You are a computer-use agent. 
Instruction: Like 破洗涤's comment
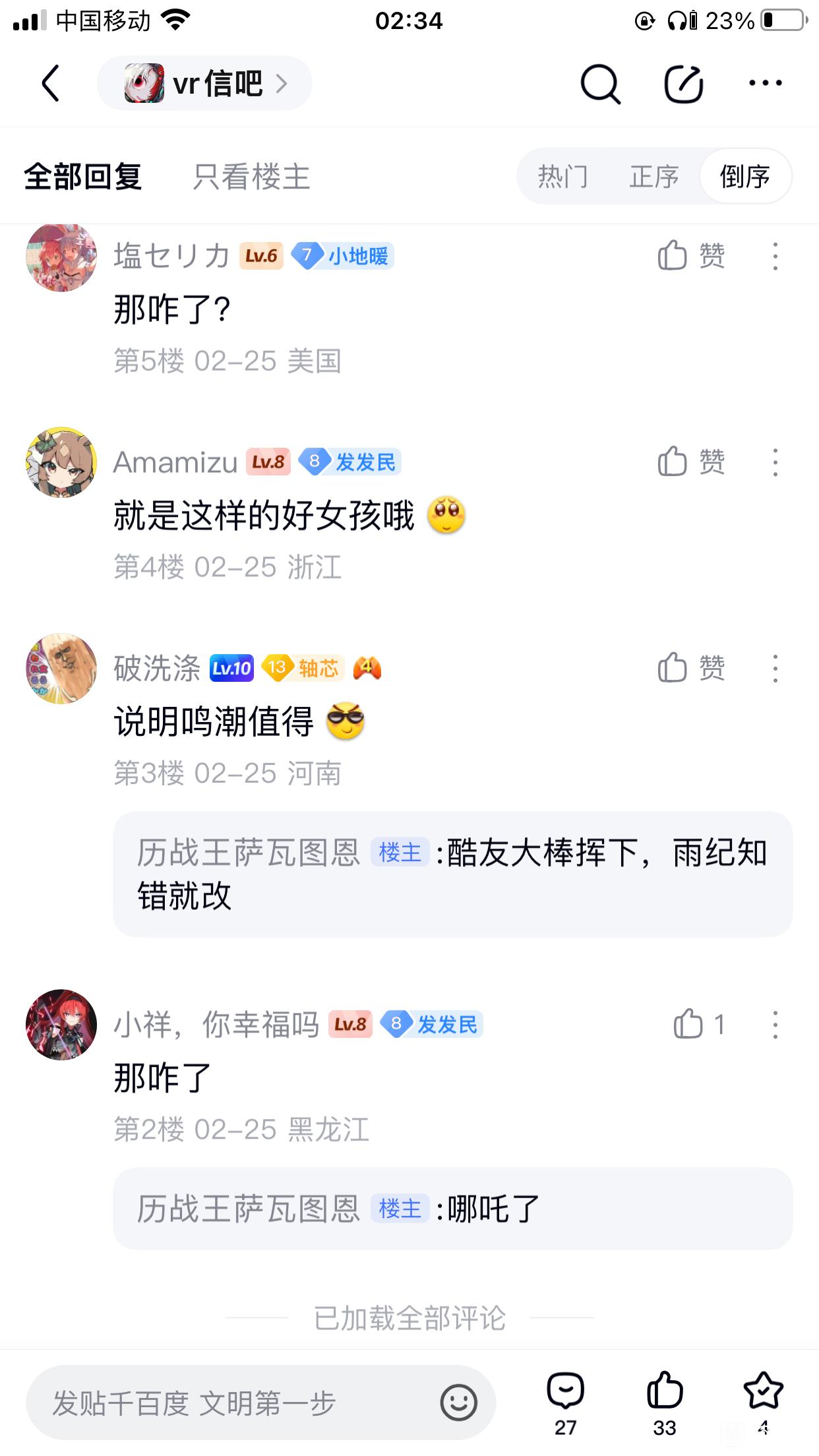click(x=691, y=668)
